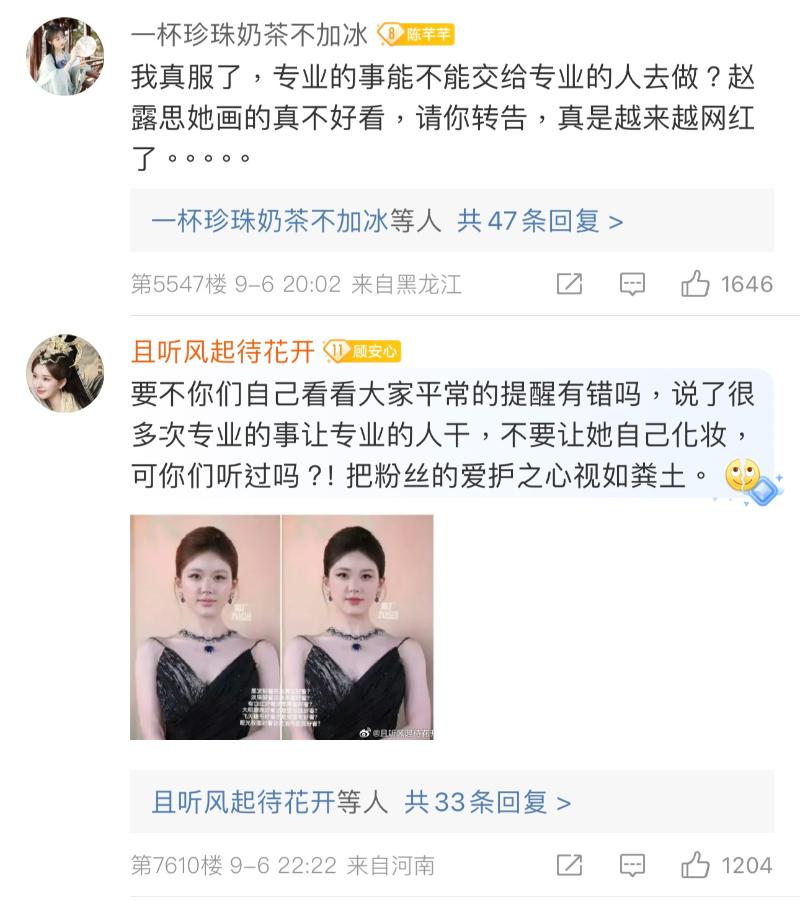Open the attached photo in the comment
The height and width of the screenshot is (902, 800).
click(282, 627)
